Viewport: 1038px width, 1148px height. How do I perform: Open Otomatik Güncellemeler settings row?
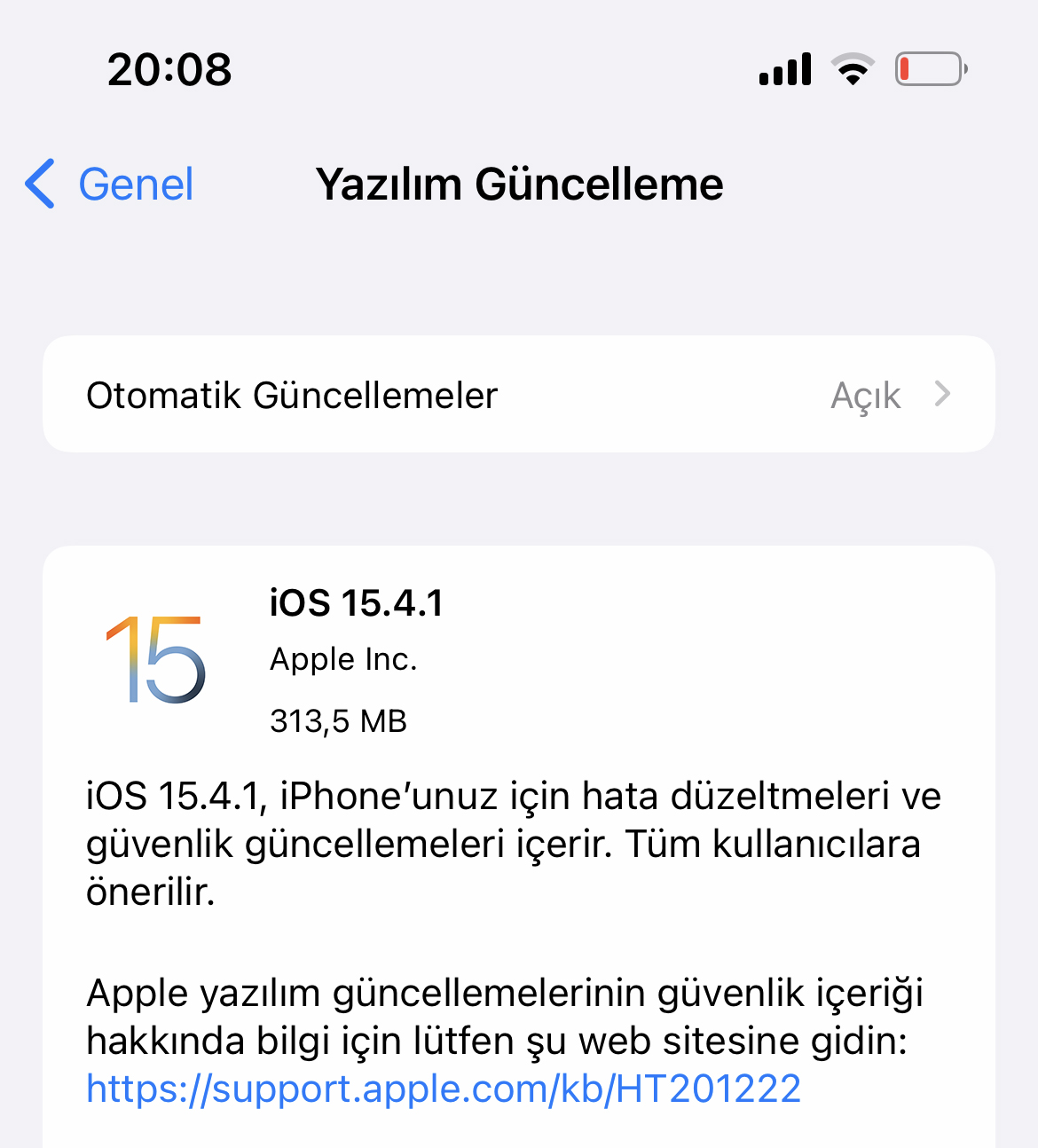pos(518,395)
